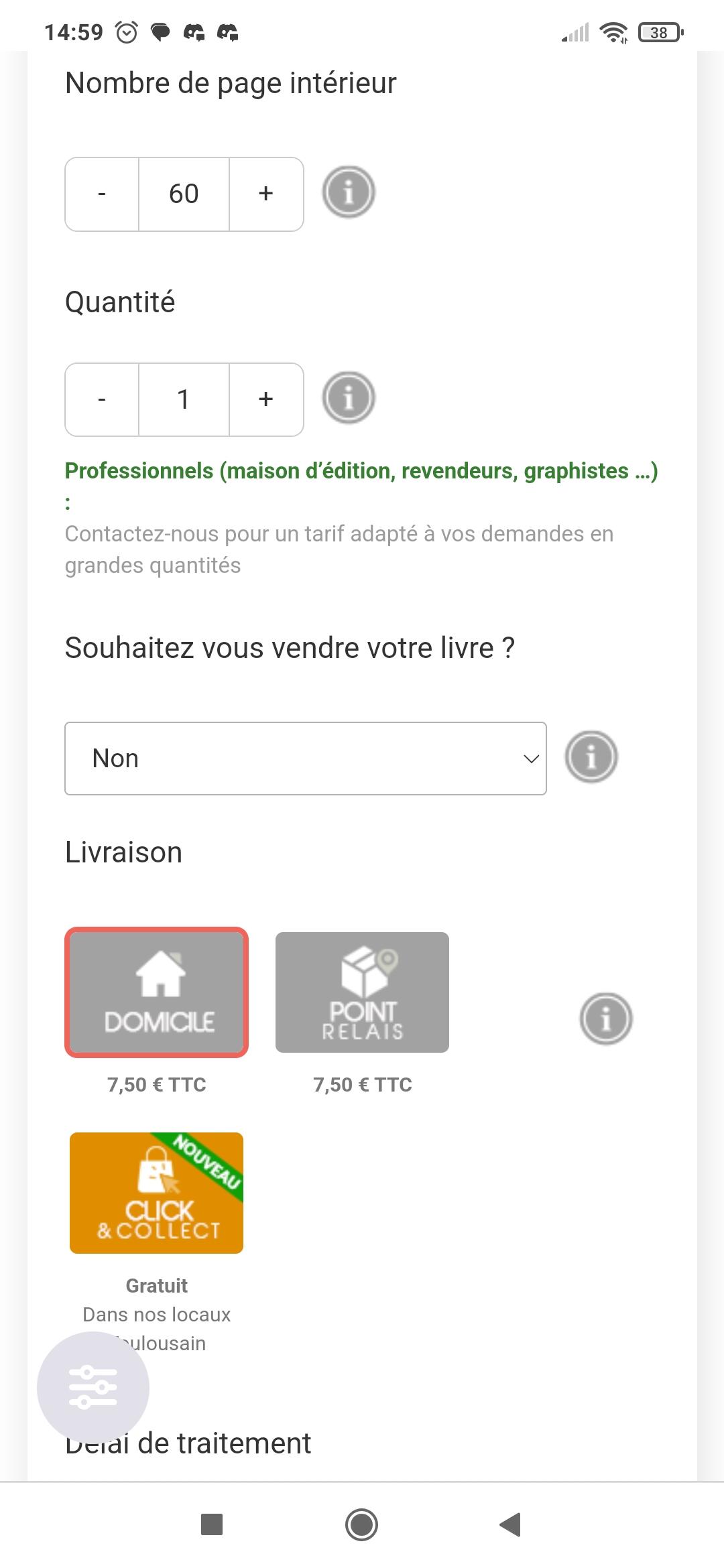
Task: Decrease the Quantité value
Action: pyautogui.click(x=102, y=399)
